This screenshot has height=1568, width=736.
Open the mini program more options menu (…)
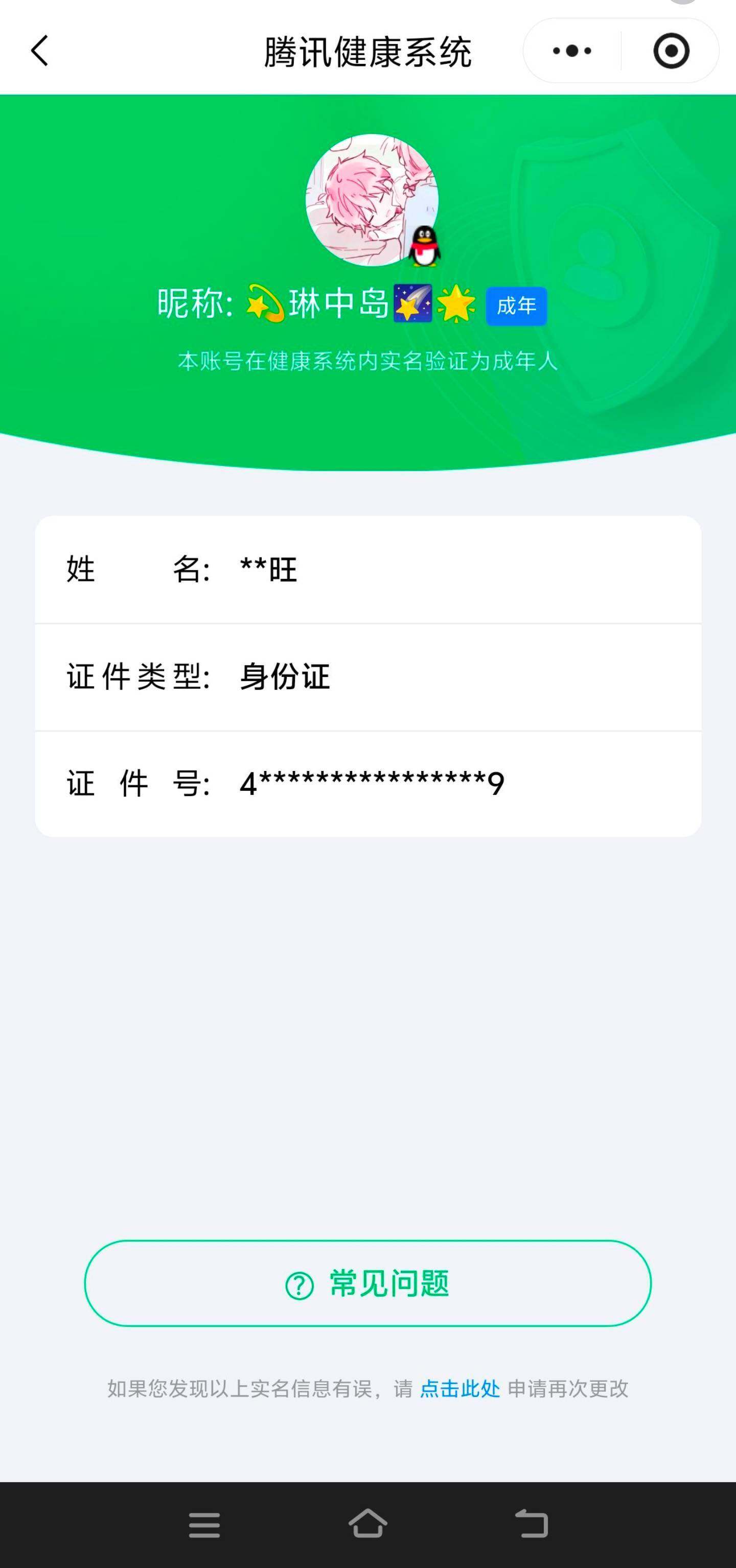click(570, 51)
